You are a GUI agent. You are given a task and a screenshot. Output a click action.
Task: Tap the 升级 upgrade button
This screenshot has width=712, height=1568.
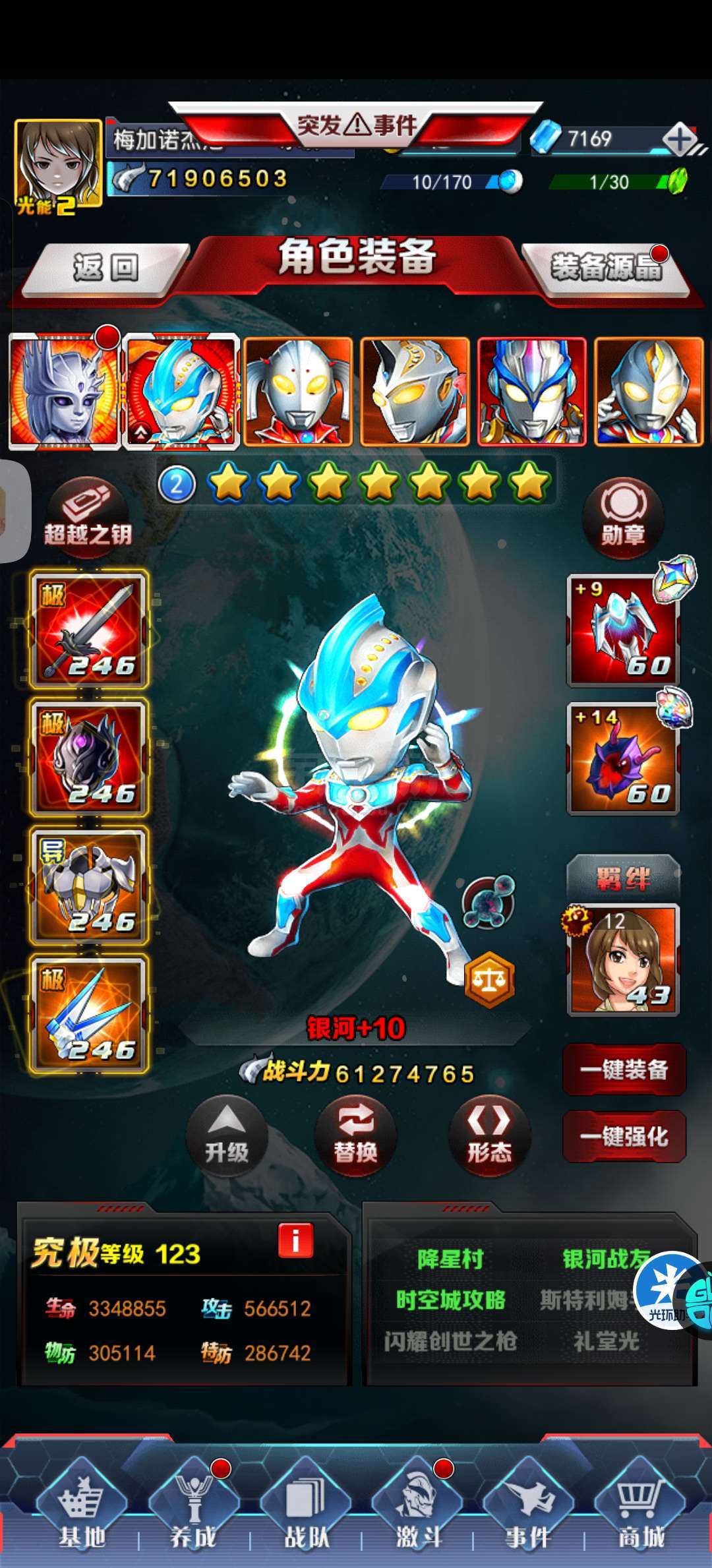(x=227, y=1135)
